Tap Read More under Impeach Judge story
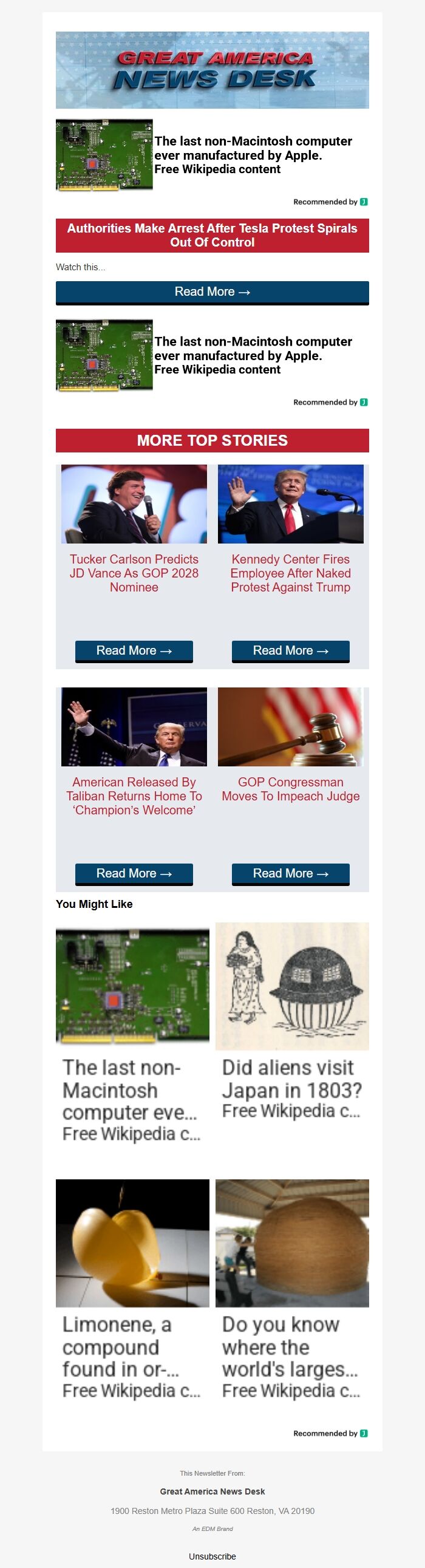 pyautogui.click(x=290, y=873)
